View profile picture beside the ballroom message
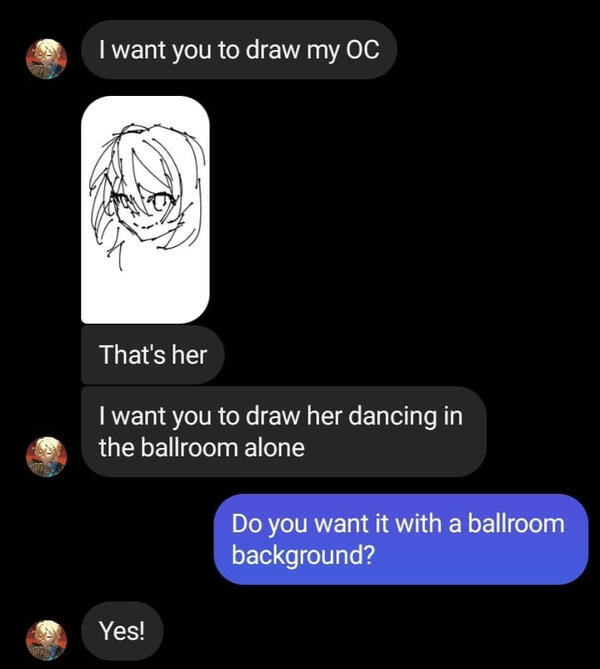600x669 pixels. tap(46, 456)
